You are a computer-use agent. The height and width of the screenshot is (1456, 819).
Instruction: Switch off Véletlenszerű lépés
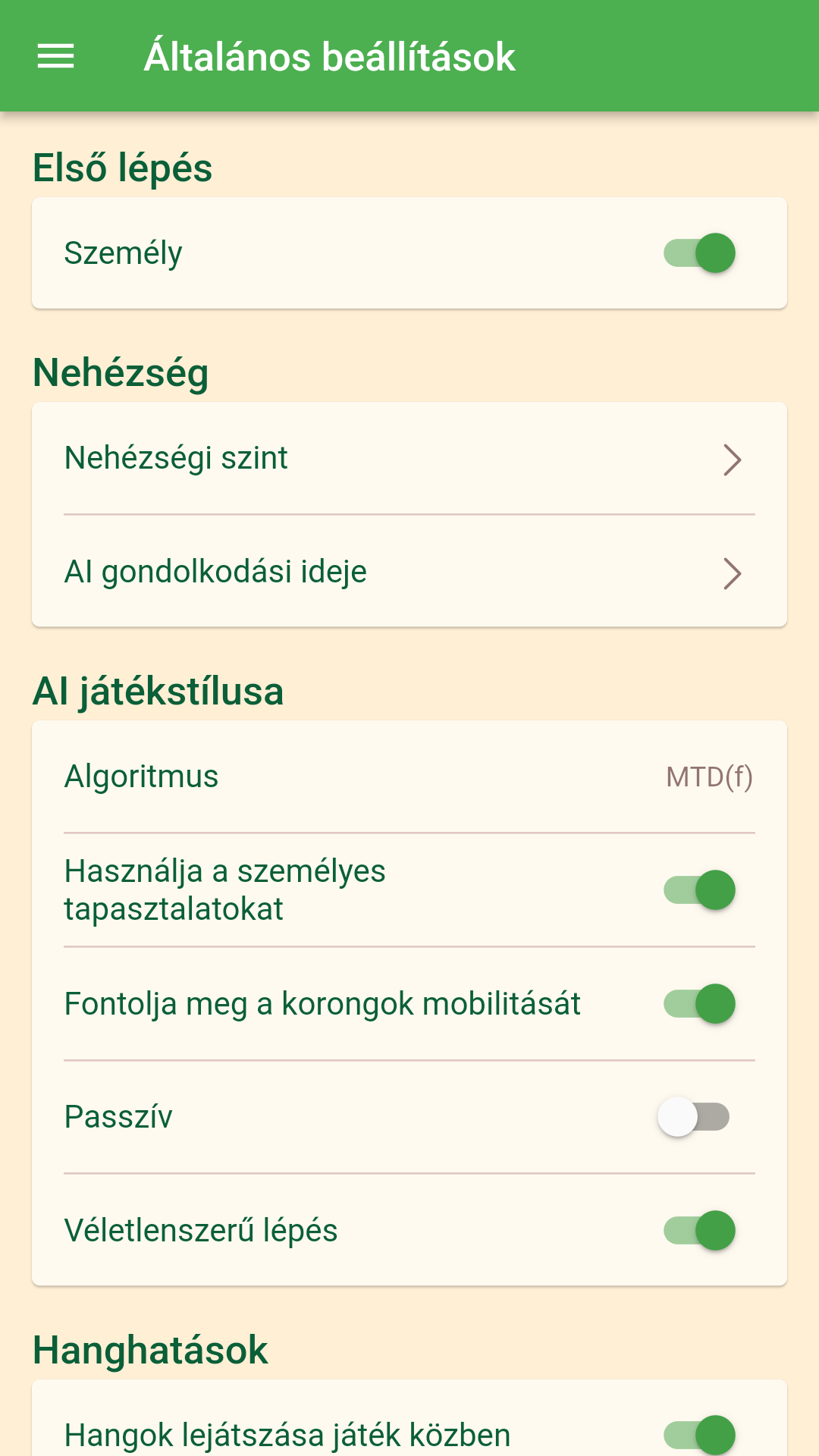pyautogui.click(x=699, y=1231)
